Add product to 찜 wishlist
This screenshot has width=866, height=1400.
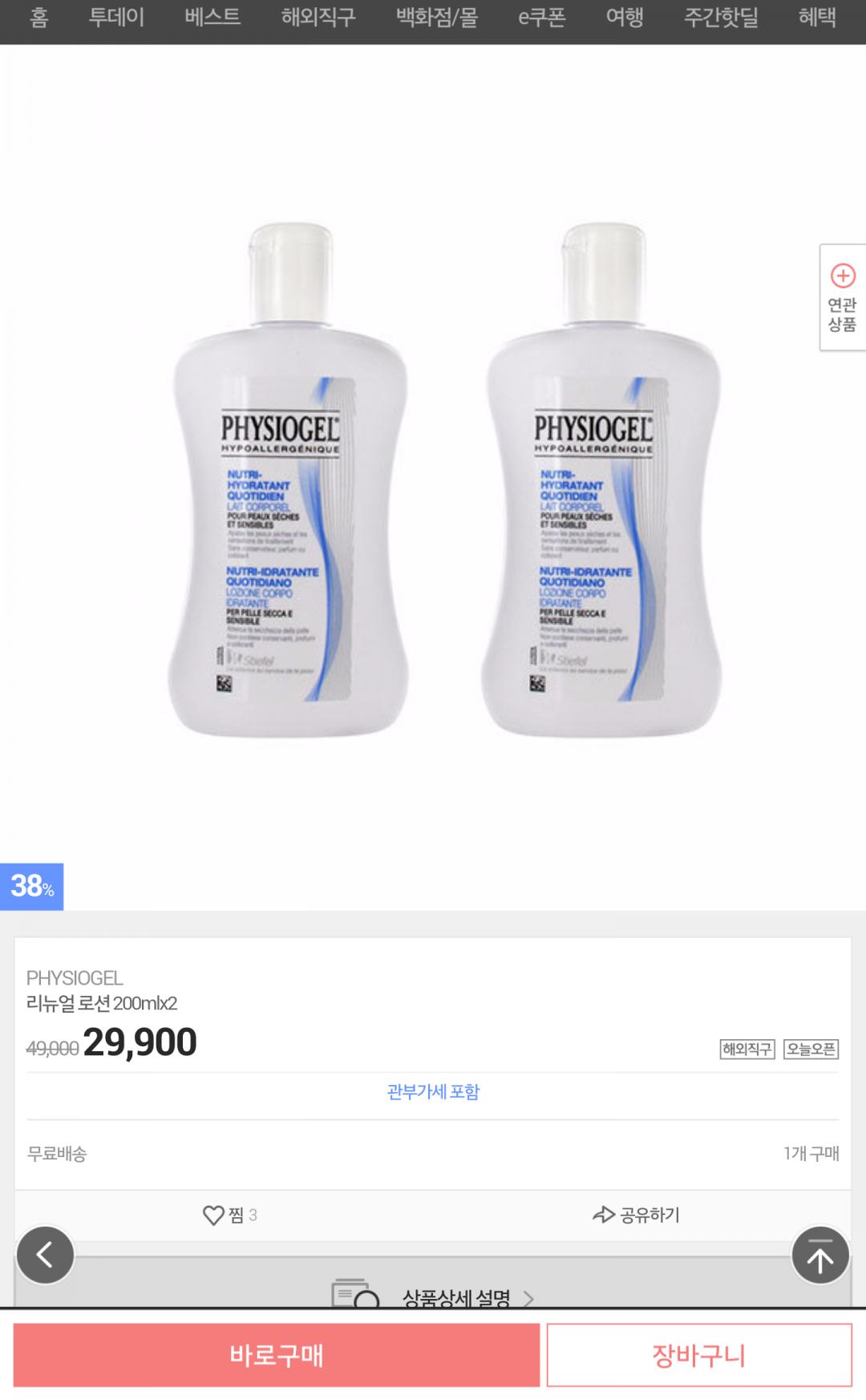click(229, 1215)
